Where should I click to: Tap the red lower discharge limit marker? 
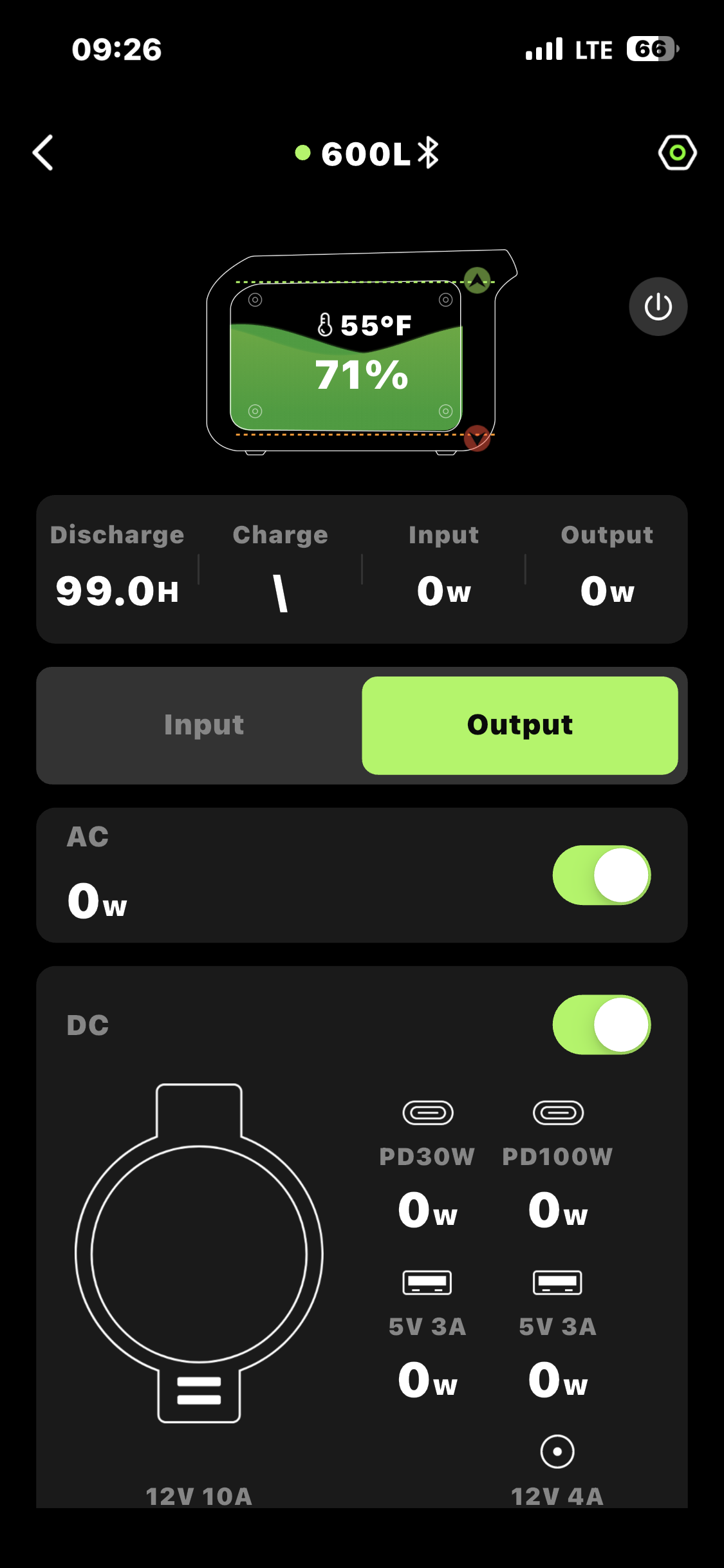point(478,438)
